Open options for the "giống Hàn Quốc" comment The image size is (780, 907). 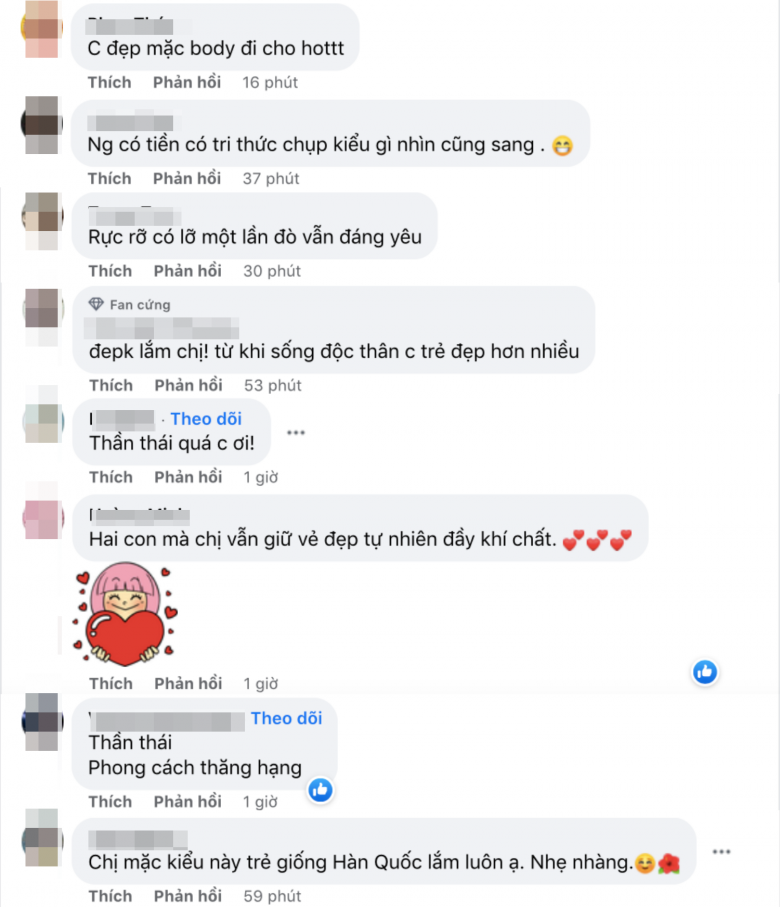(x=722, y=851)
